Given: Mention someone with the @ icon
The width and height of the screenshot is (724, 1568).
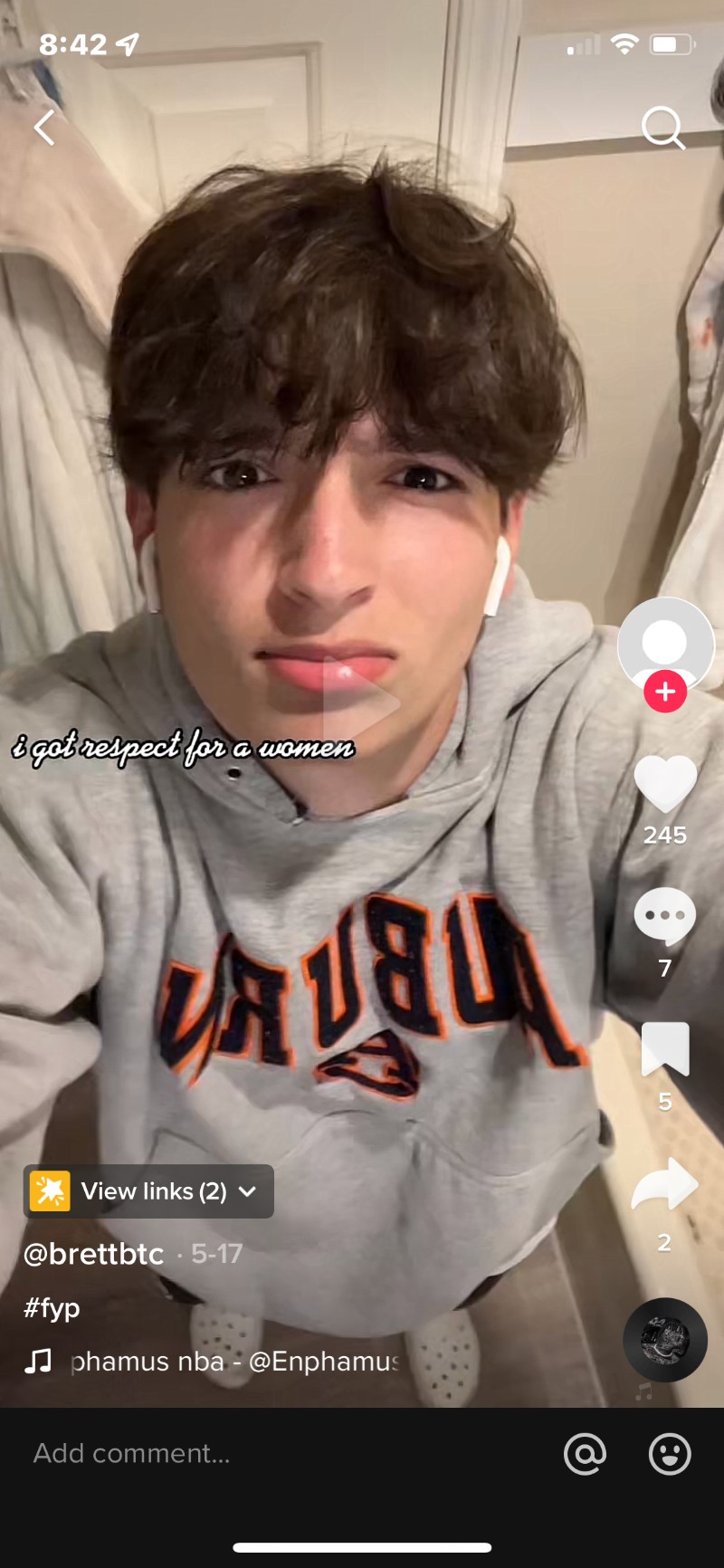Looking at the screenshot, I should 585,1454.
